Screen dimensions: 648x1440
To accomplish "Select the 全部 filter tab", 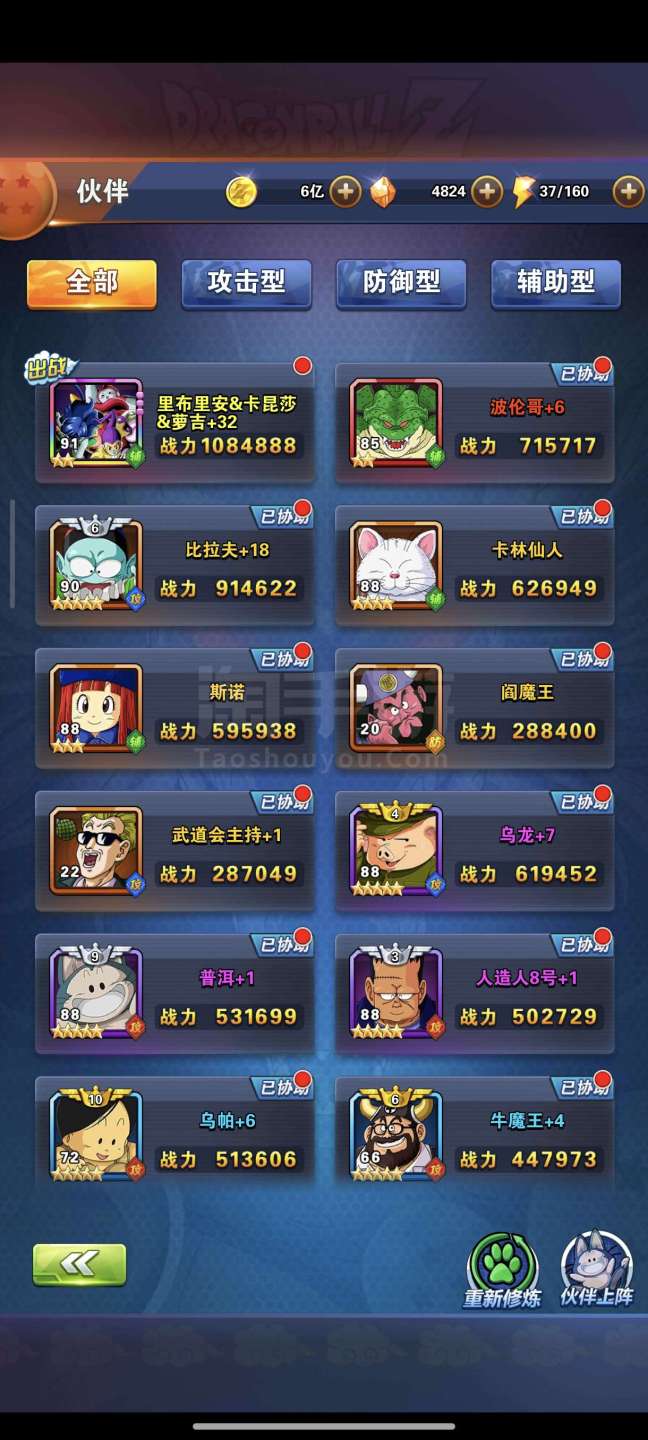I will 92,284.
